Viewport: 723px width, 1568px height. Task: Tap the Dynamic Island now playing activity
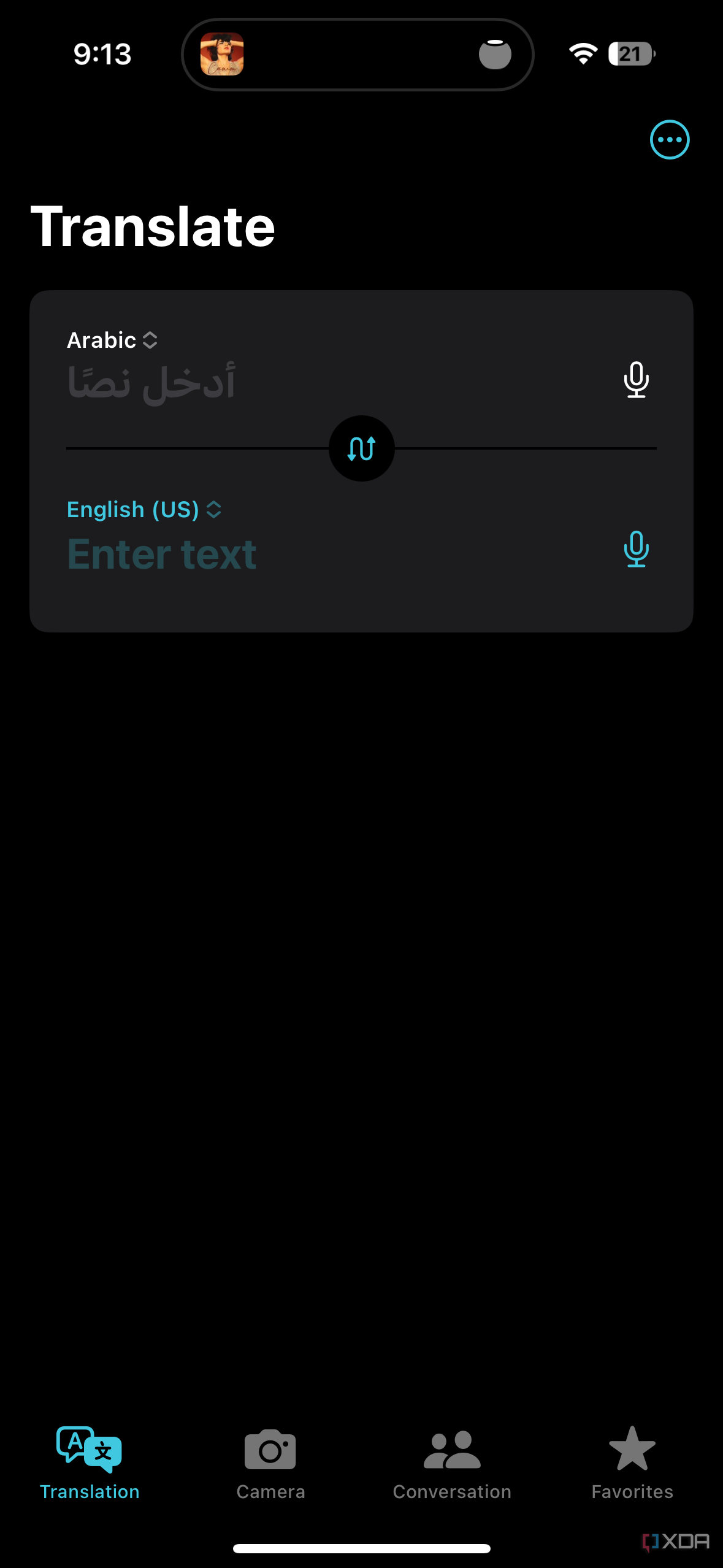(358, 55)
